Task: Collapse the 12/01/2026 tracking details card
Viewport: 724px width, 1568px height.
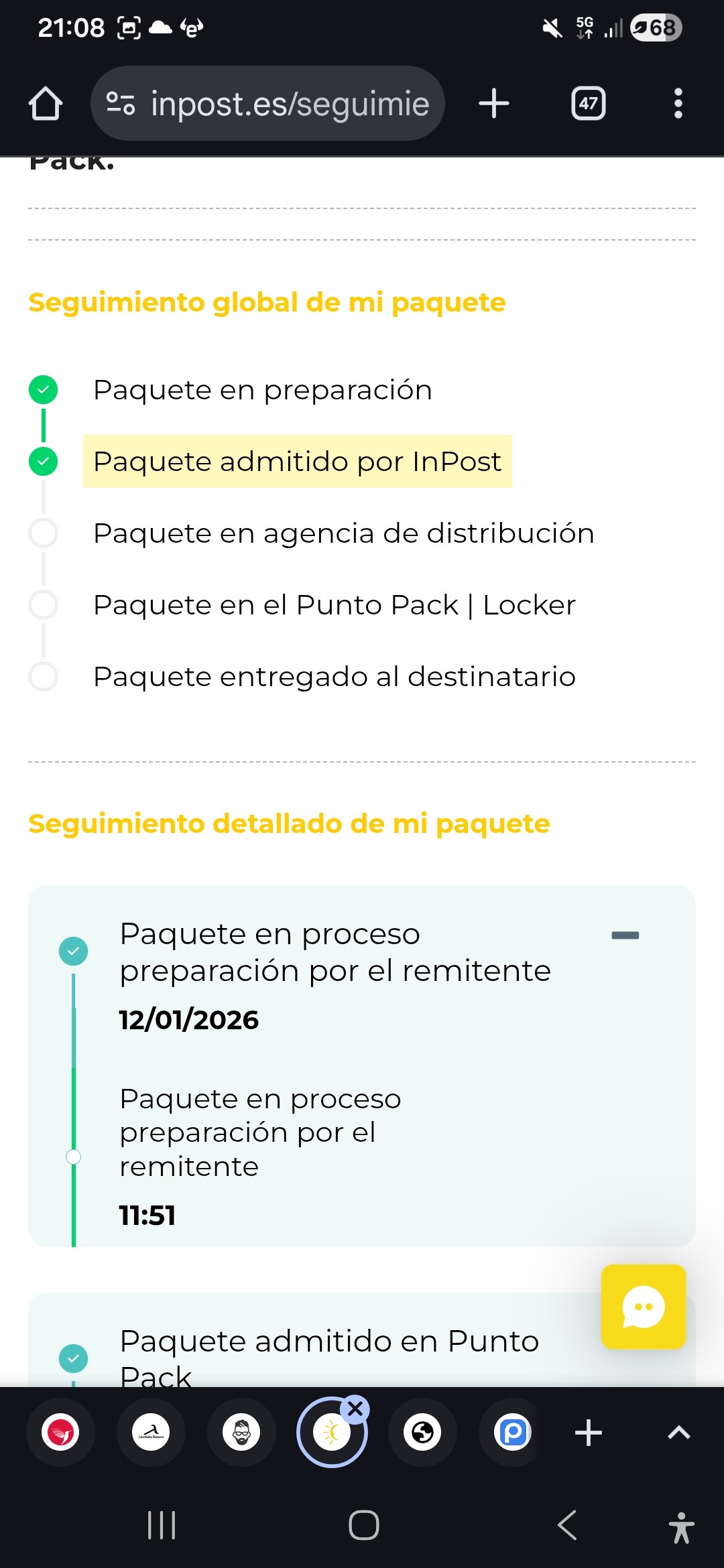Action: (625, 935)
